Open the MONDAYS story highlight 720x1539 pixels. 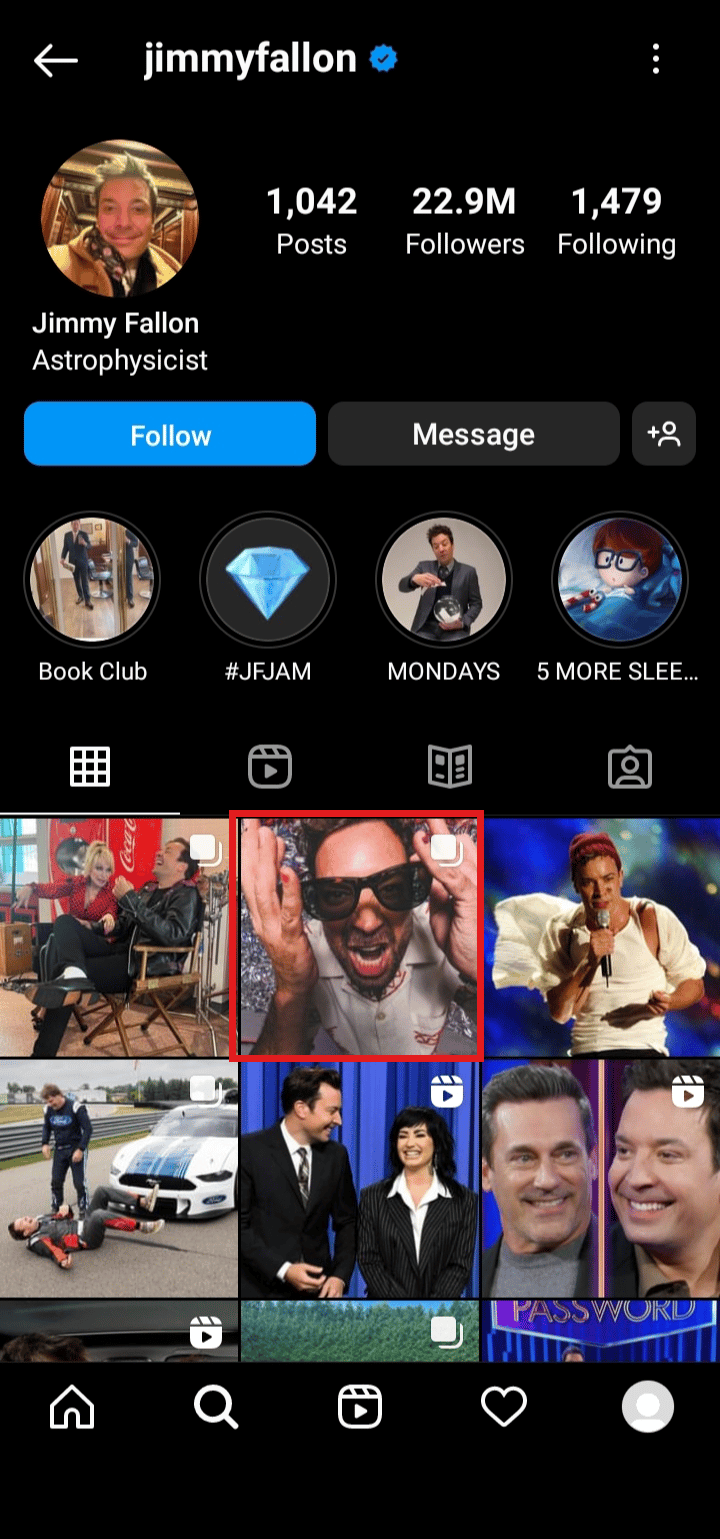(444, 581)
